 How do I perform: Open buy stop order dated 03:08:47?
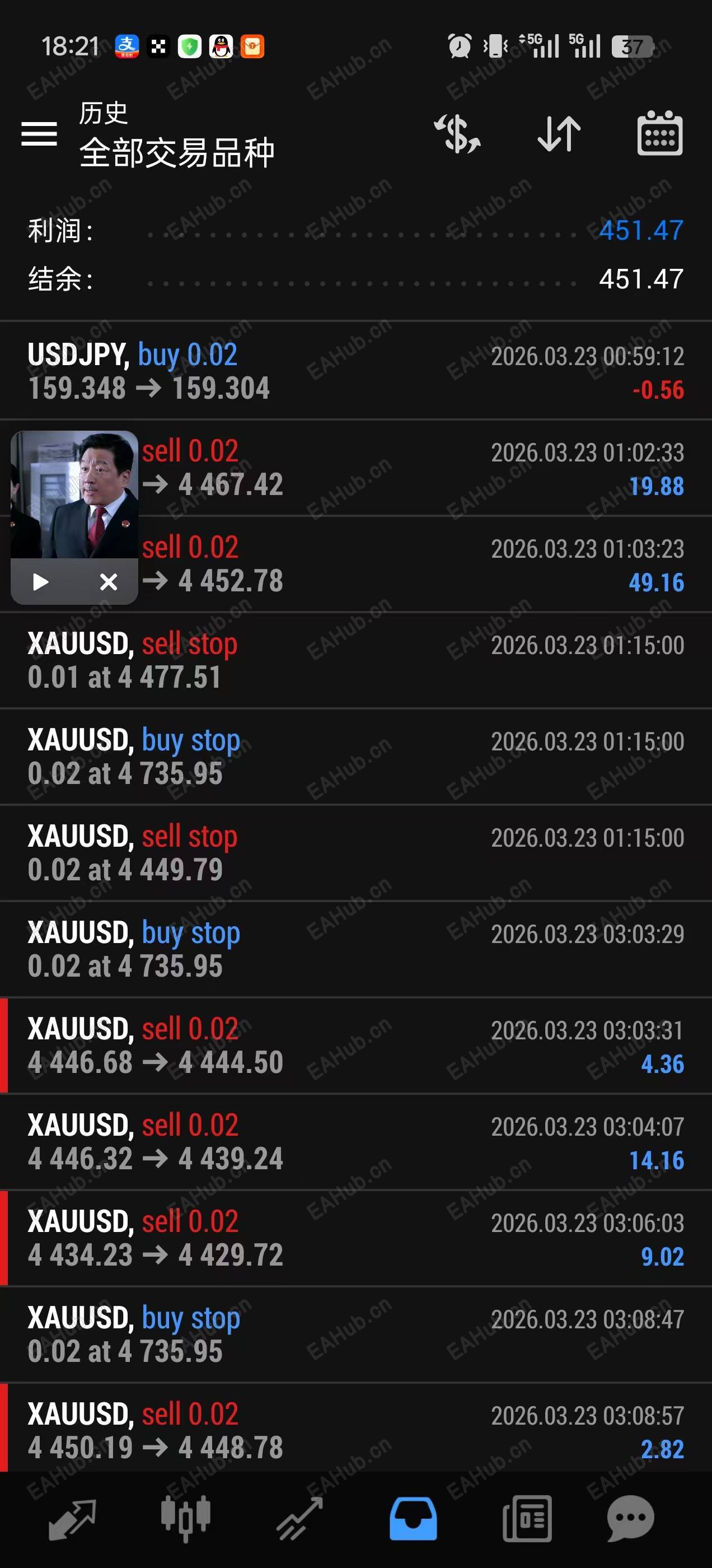pos(355,1334)
